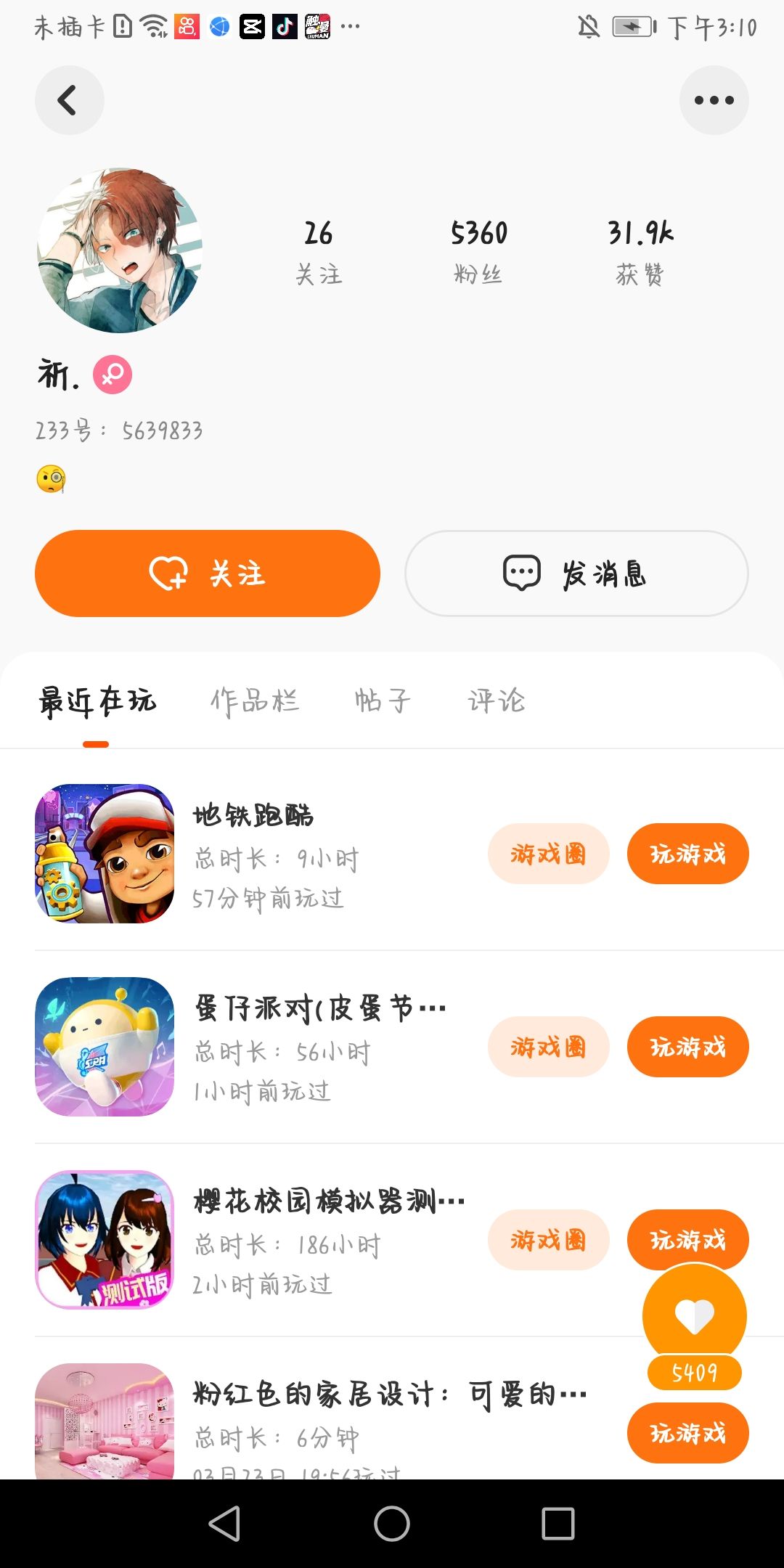Go back using the top-left arrow
Image resolution: width=784 pixels, height=1568 pixels.
click(69, 100)
